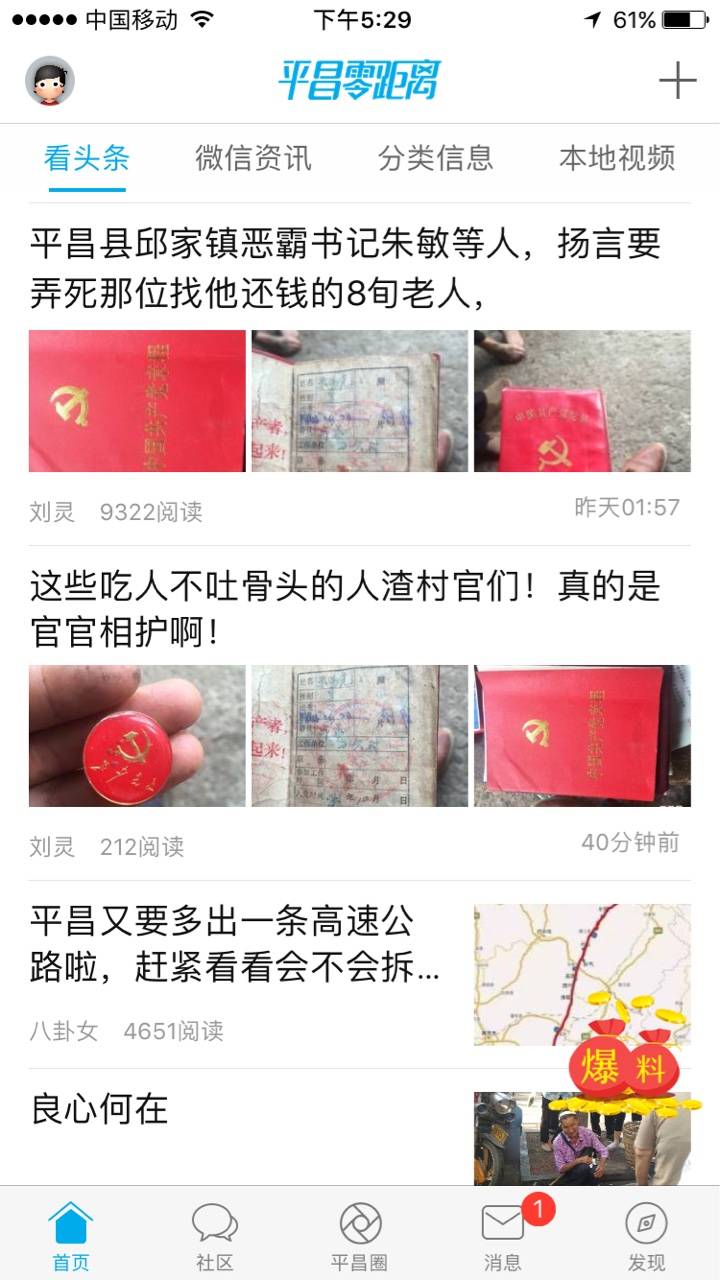Open 消息 with one unread notification
The height and width of the screenshot is (1280, 720).
[x=503, y=1236]
